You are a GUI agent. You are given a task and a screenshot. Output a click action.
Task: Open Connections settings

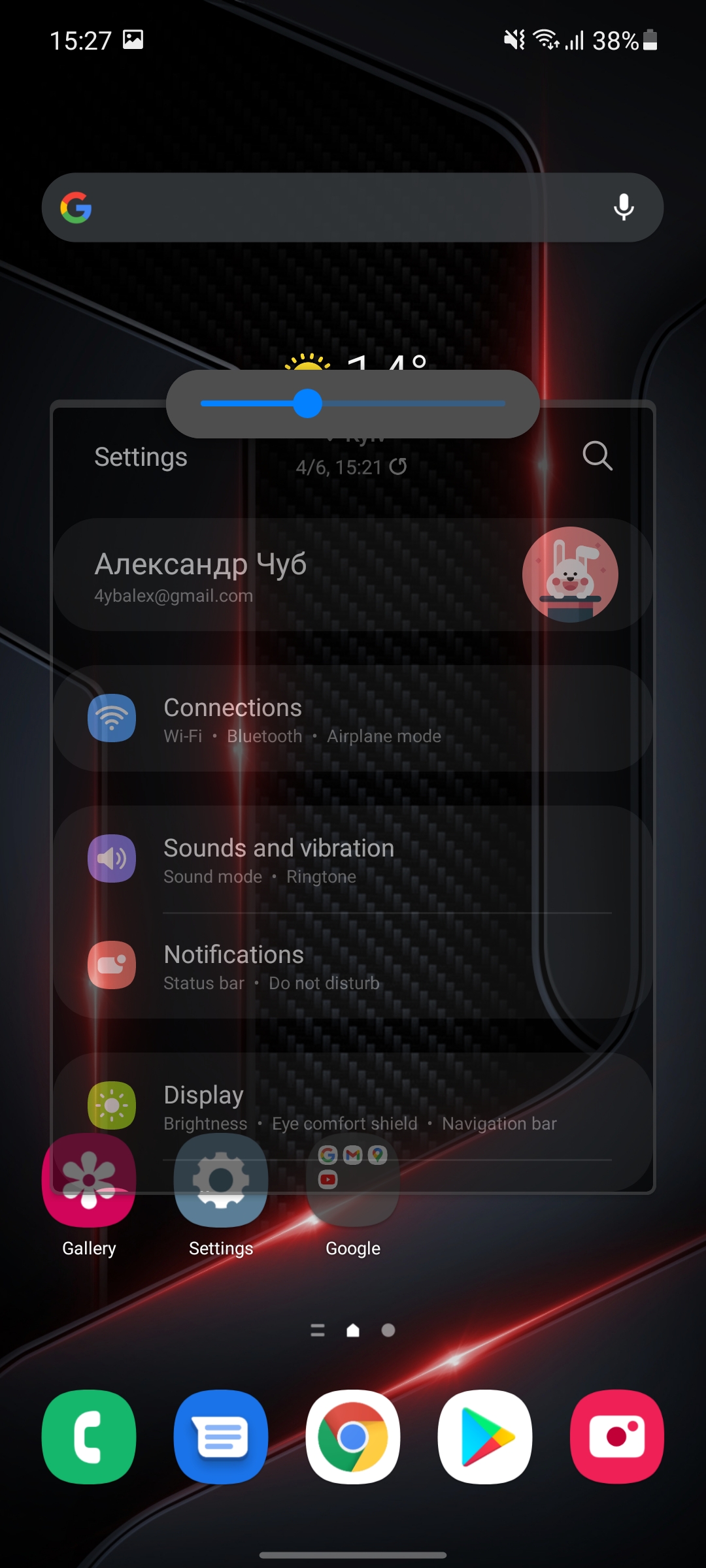tap(353, 719)
